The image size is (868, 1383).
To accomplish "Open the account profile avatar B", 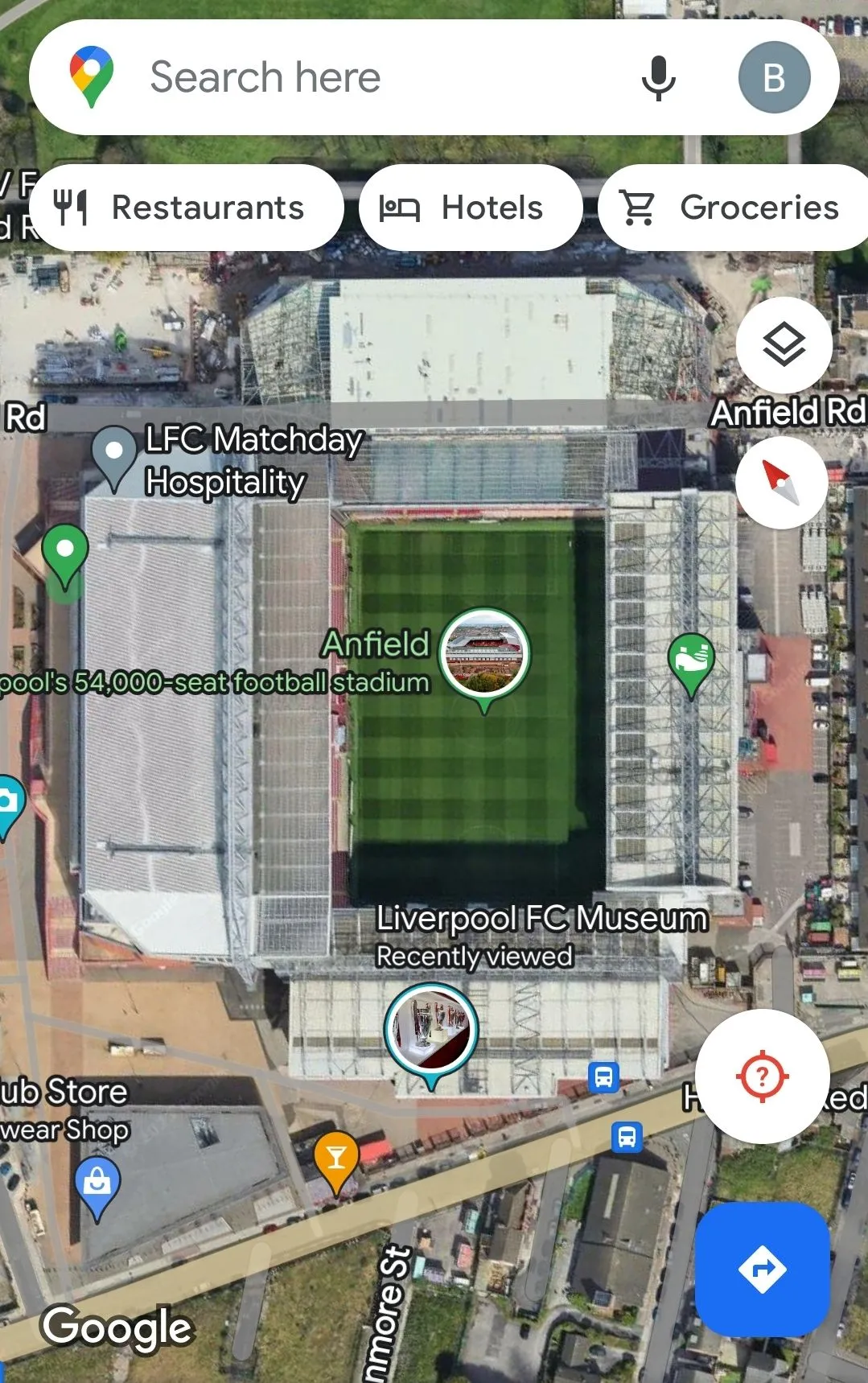I will click(774, 77).
